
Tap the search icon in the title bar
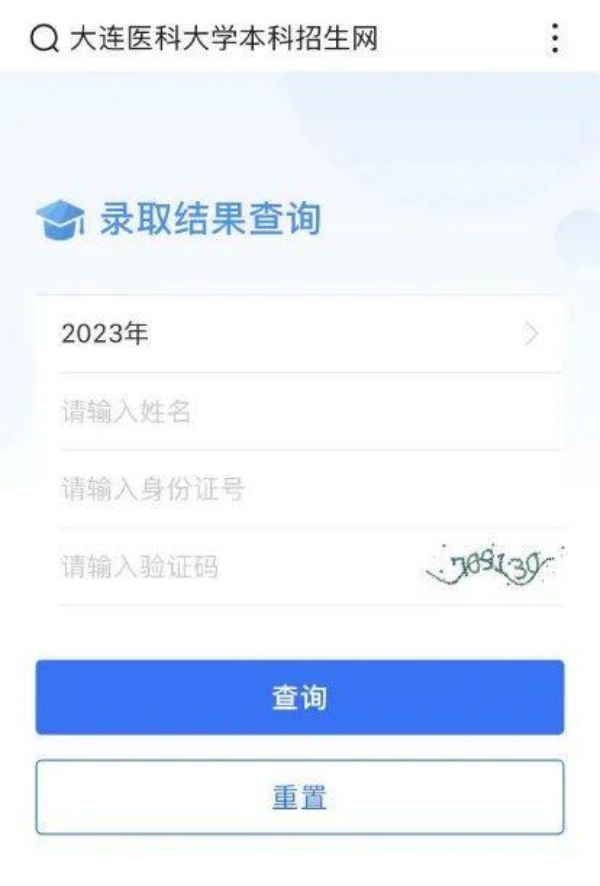(x=44, y=39)
